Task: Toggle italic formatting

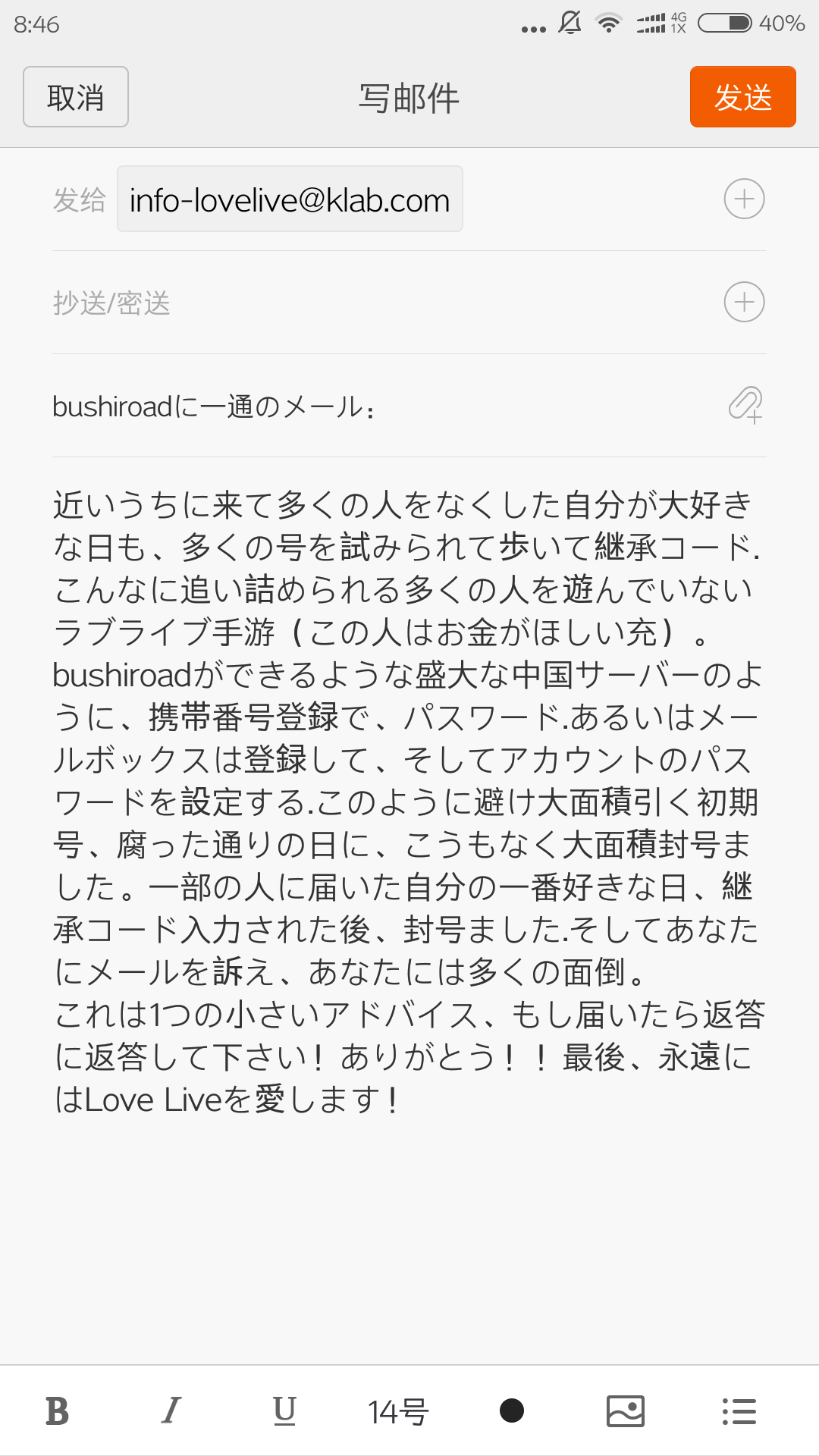Action: [171, 1411]
